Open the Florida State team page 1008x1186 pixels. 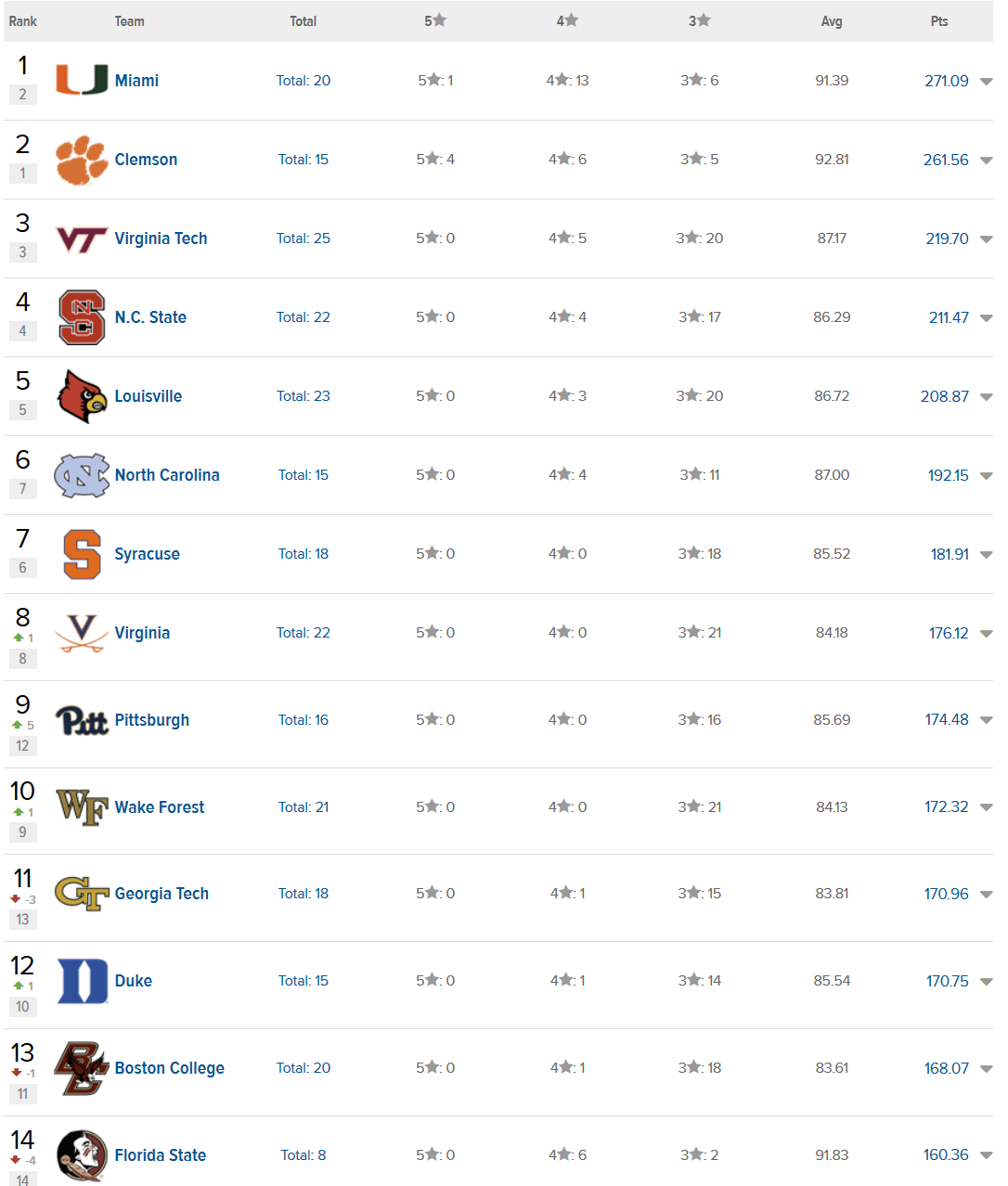161,1155
